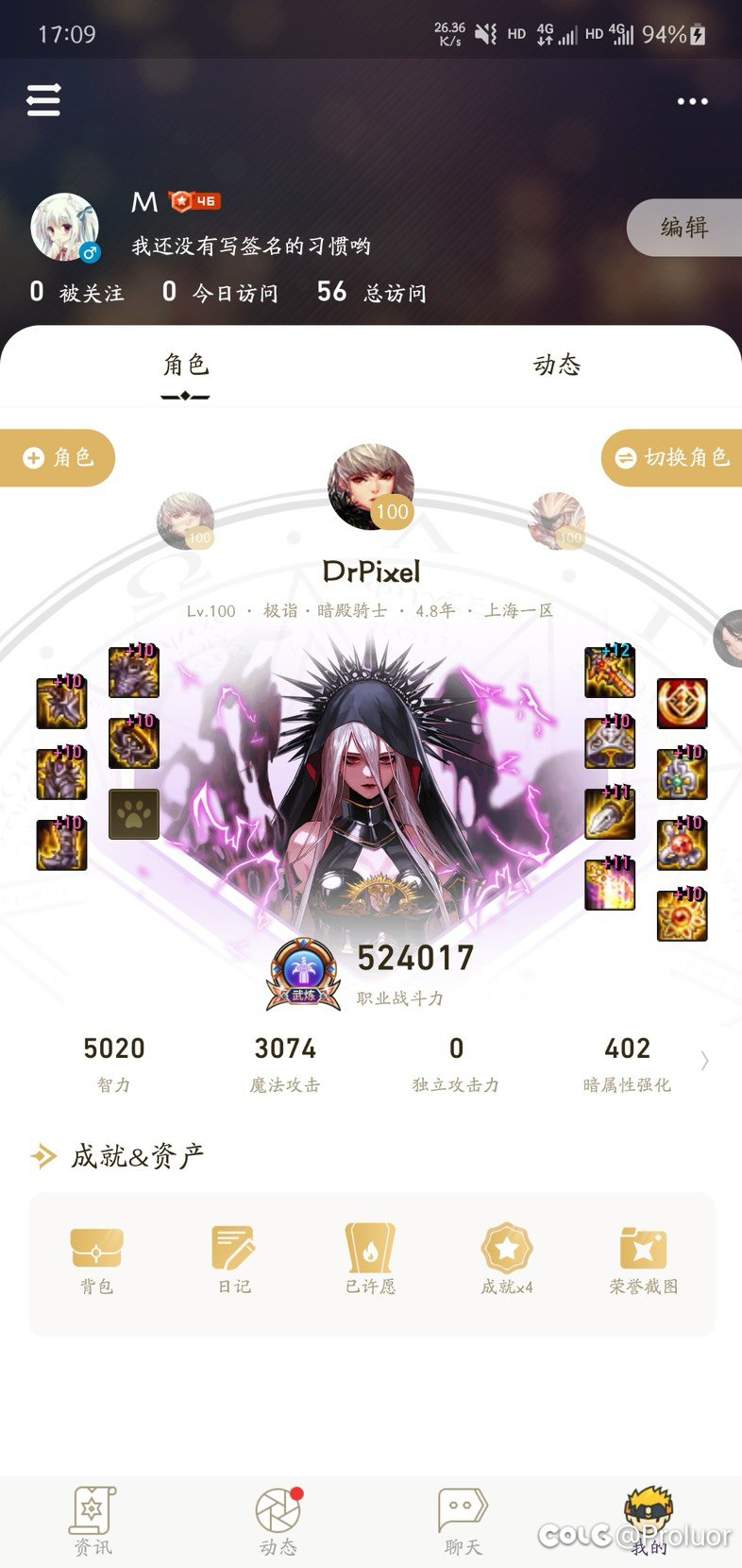742x1568 pixels.
Task: Tap the +12 weapon equipment icon
Action: click(609, 672)
